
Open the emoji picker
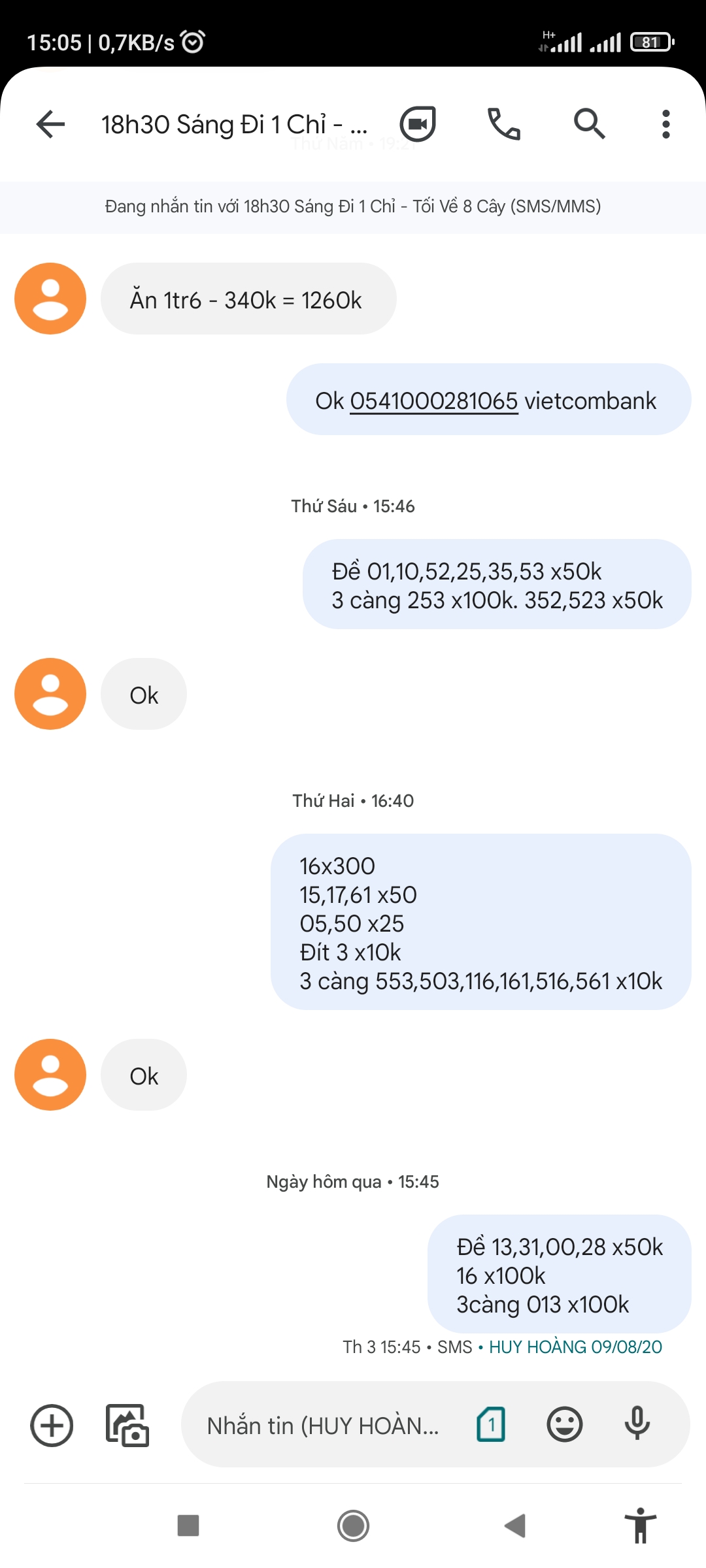pos(565,1424)
